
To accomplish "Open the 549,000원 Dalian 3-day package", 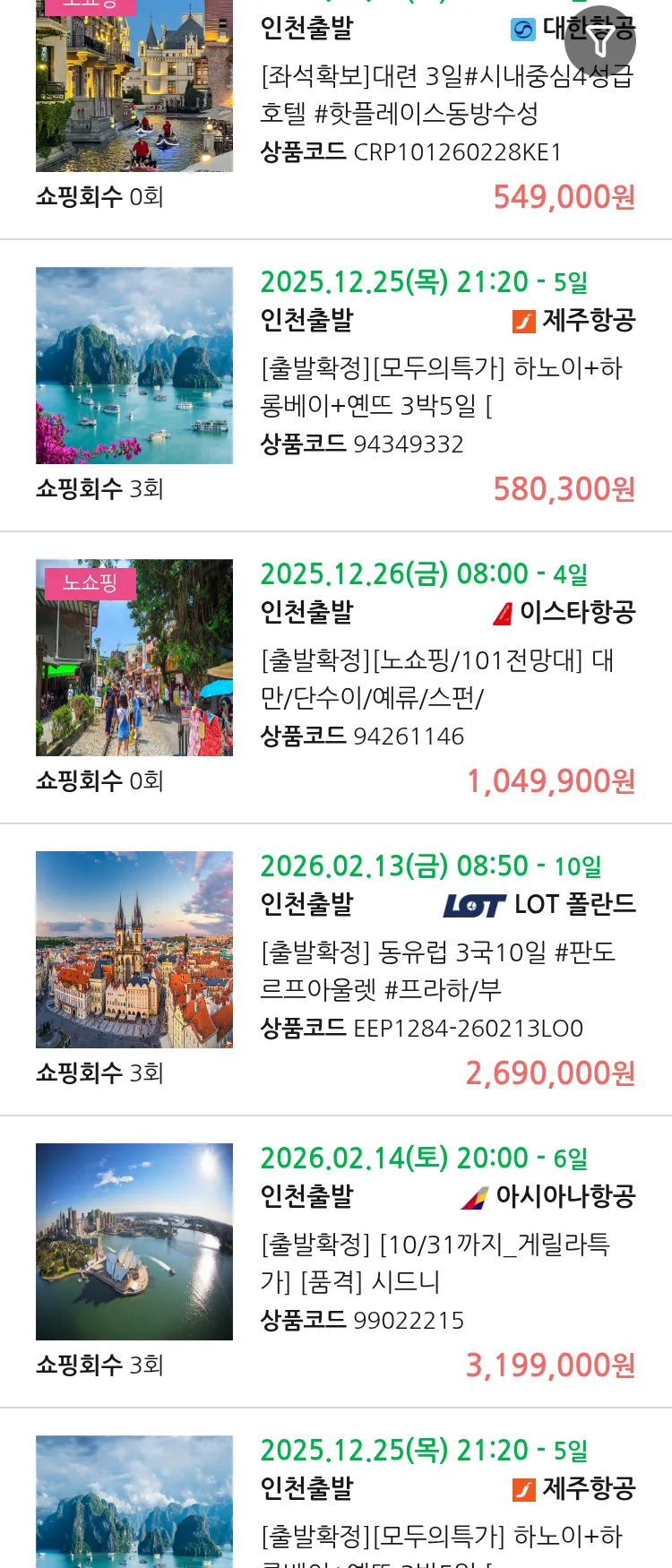I will [x=445, y=95].
